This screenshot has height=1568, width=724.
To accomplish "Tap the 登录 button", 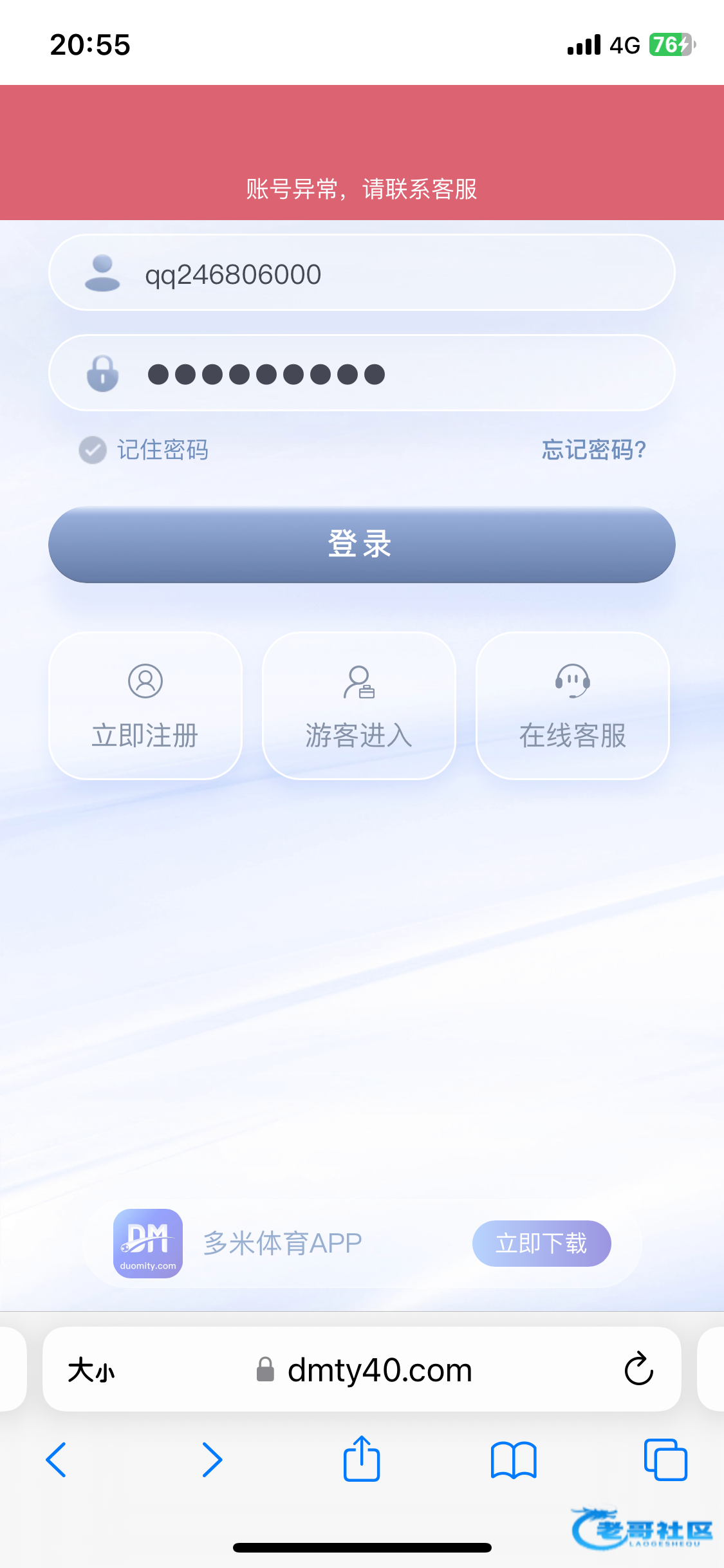I will tap(362, 545).
